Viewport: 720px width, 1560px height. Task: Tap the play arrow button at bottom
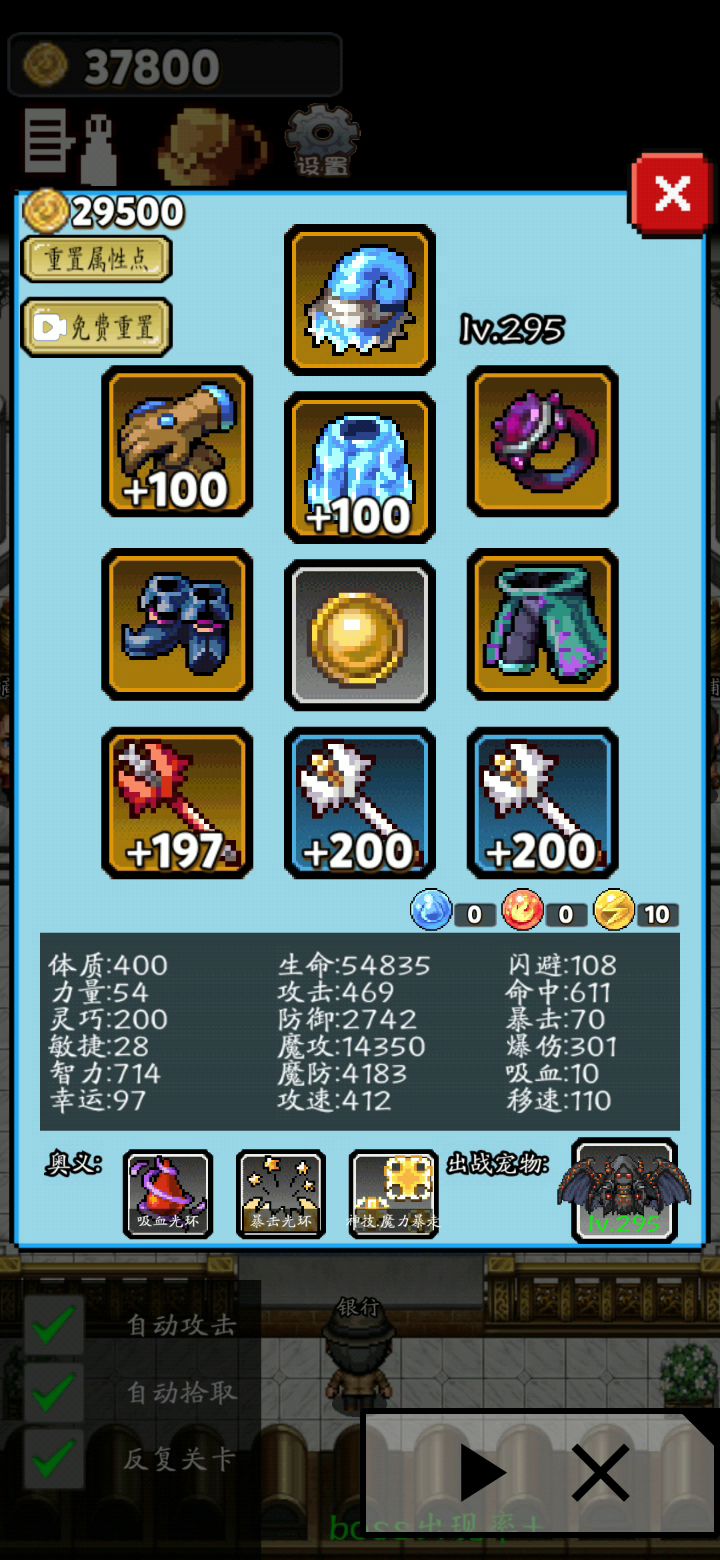(482, 1472)
